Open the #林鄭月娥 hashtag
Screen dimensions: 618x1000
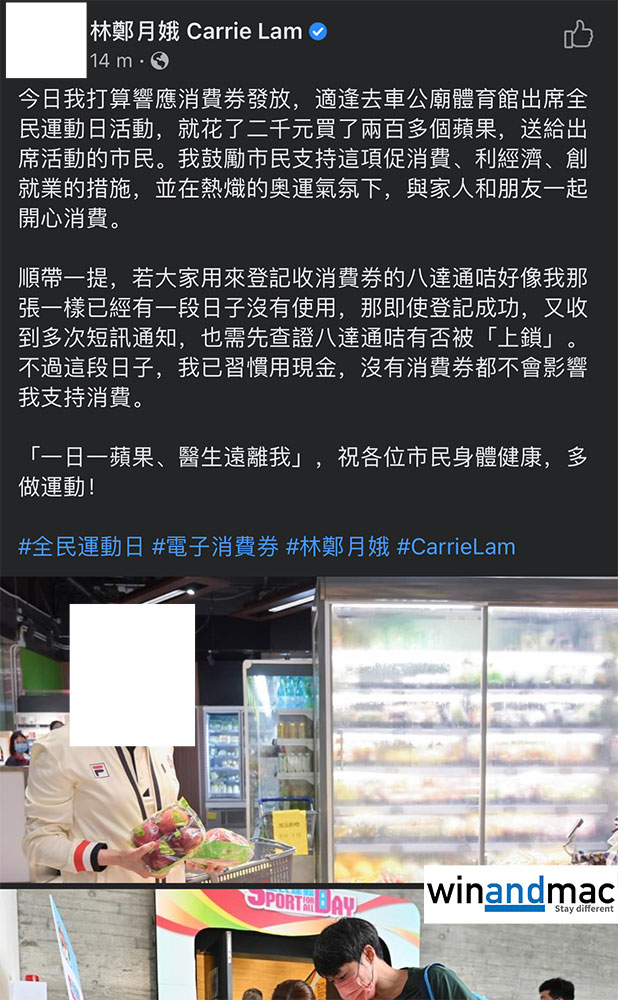337,546
